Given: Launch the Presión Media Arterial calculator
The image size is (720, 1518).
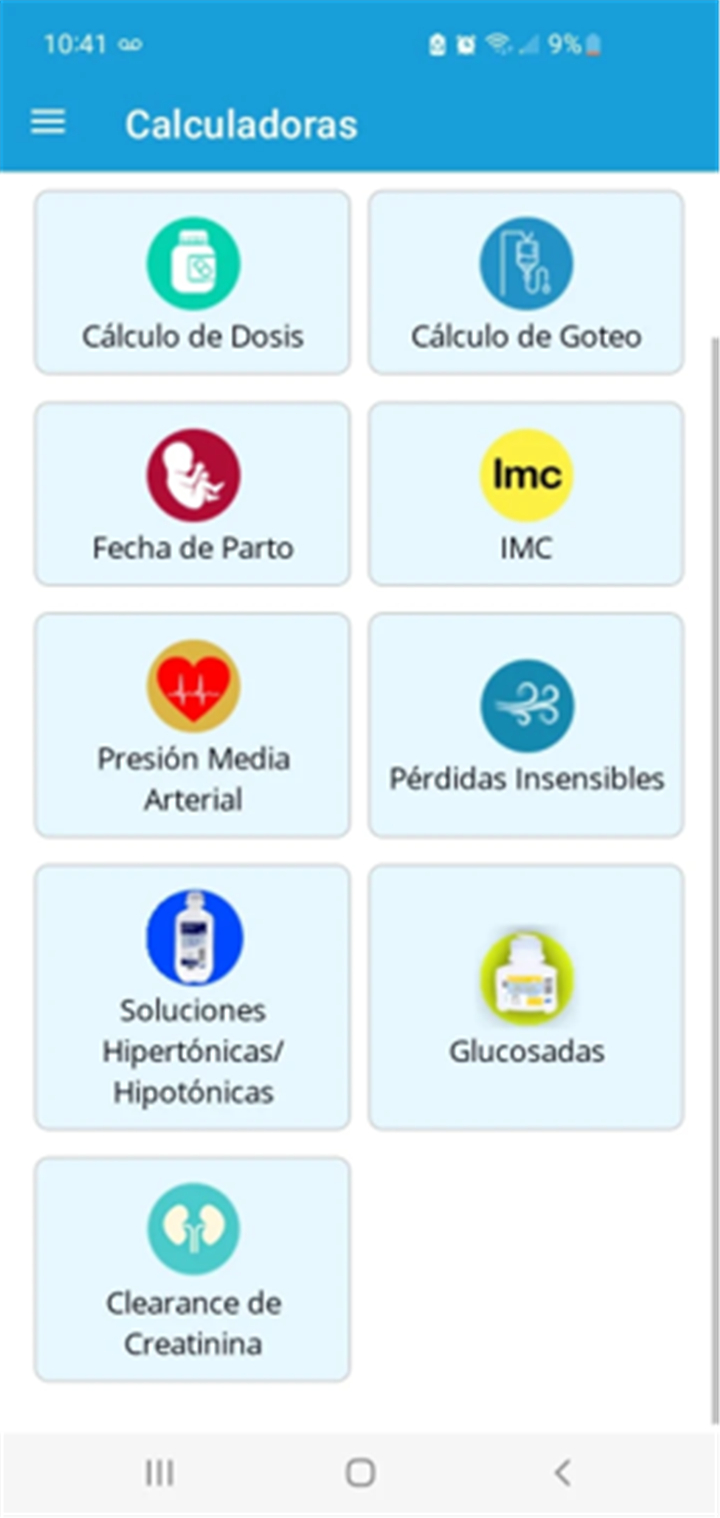Looking at the screenshot, I should [x=193, y=725].
